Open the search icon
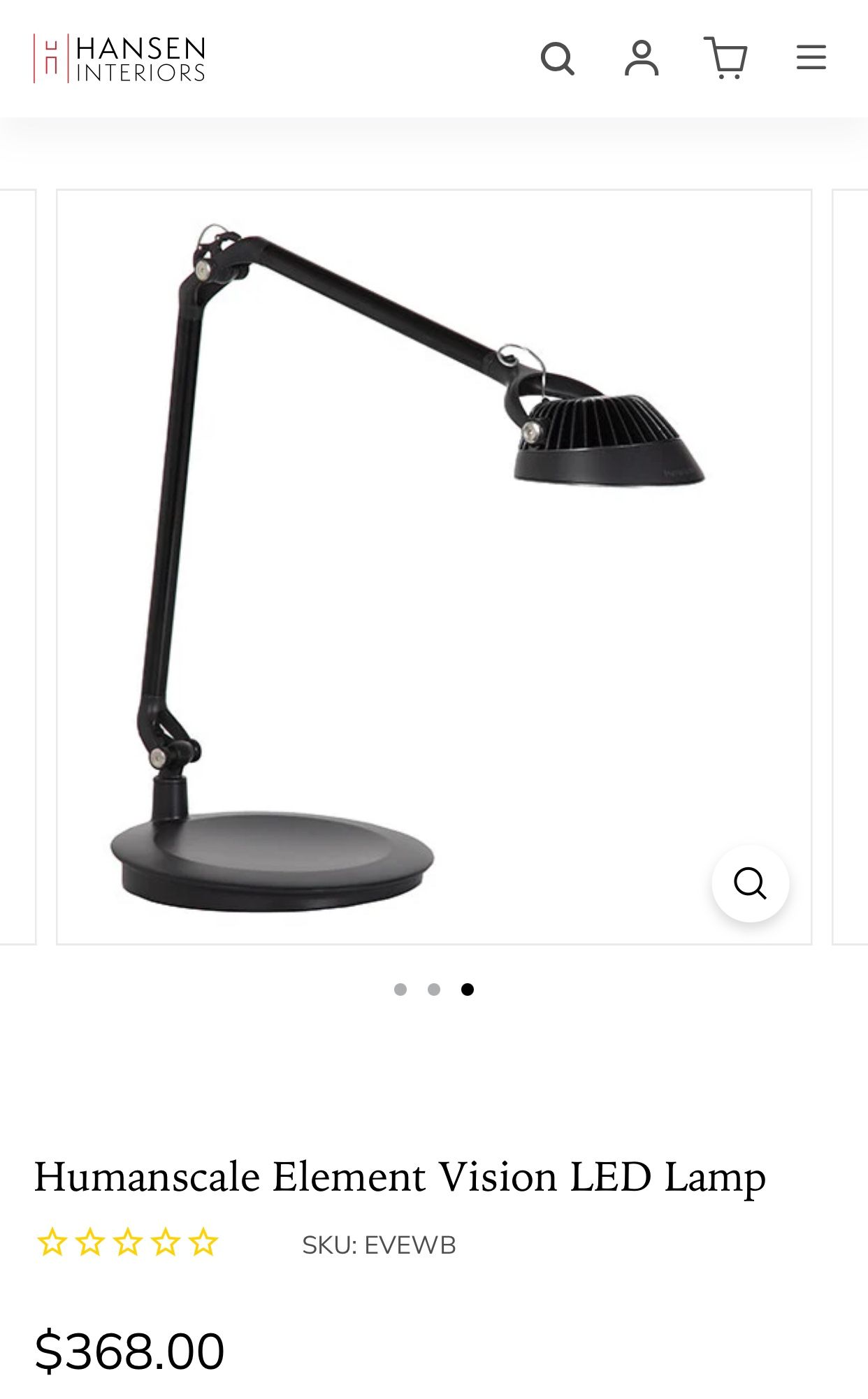The width and height of the screenshot is (868, 1399). pyautogui.click(x=557, y=59)
